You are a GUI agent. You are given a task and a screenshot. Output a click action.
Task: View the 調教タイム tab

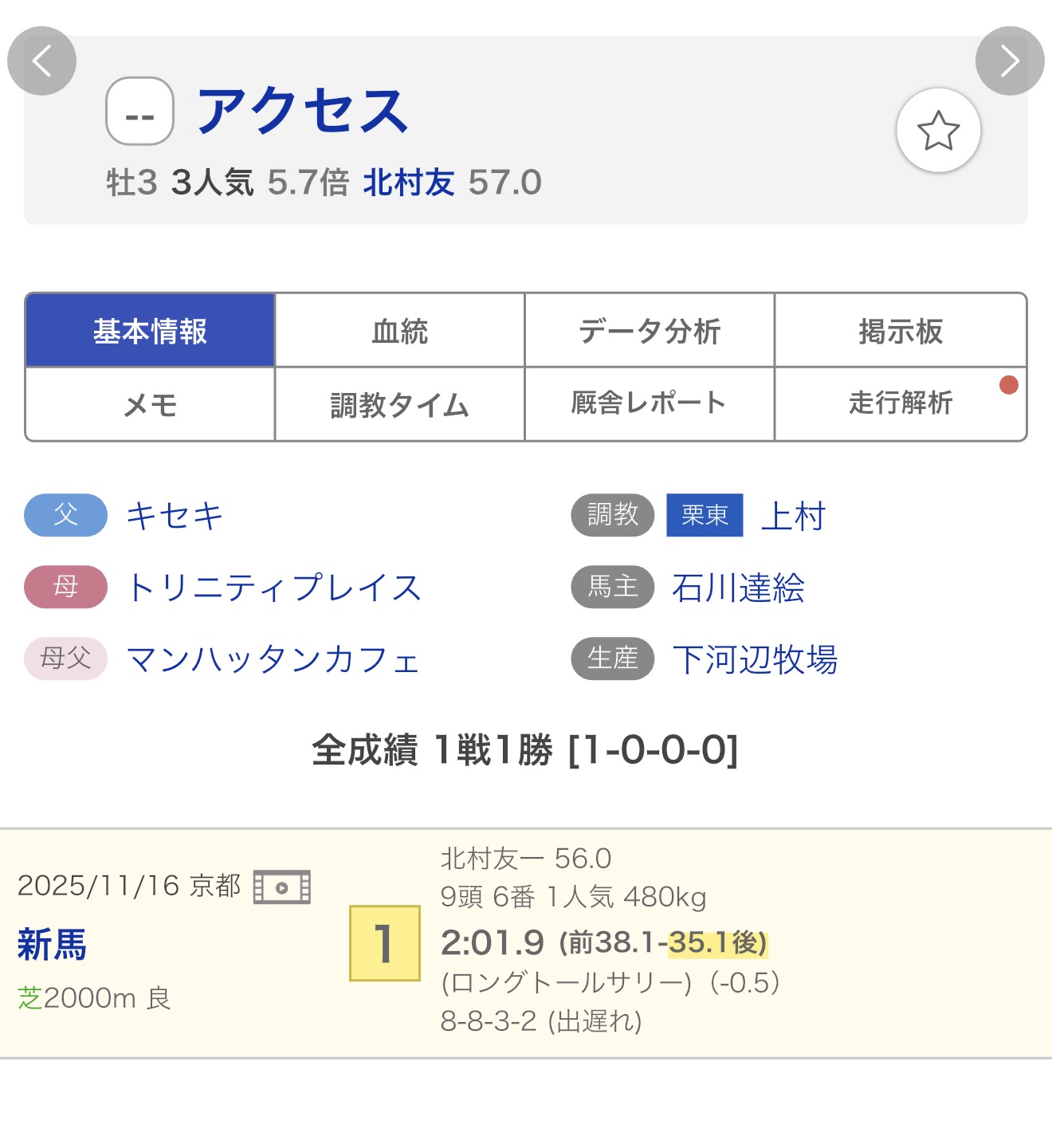tap(399, 404)
